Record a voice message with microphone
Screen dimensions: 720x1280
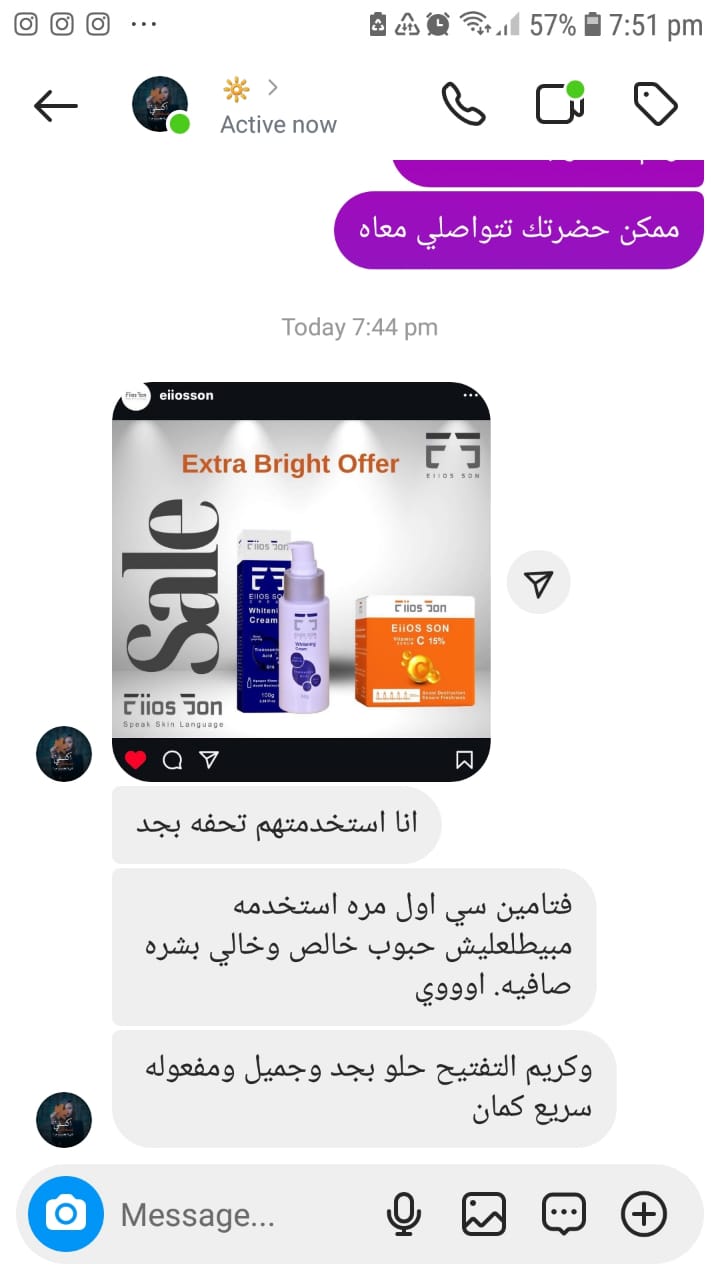tap(403, 1215)
